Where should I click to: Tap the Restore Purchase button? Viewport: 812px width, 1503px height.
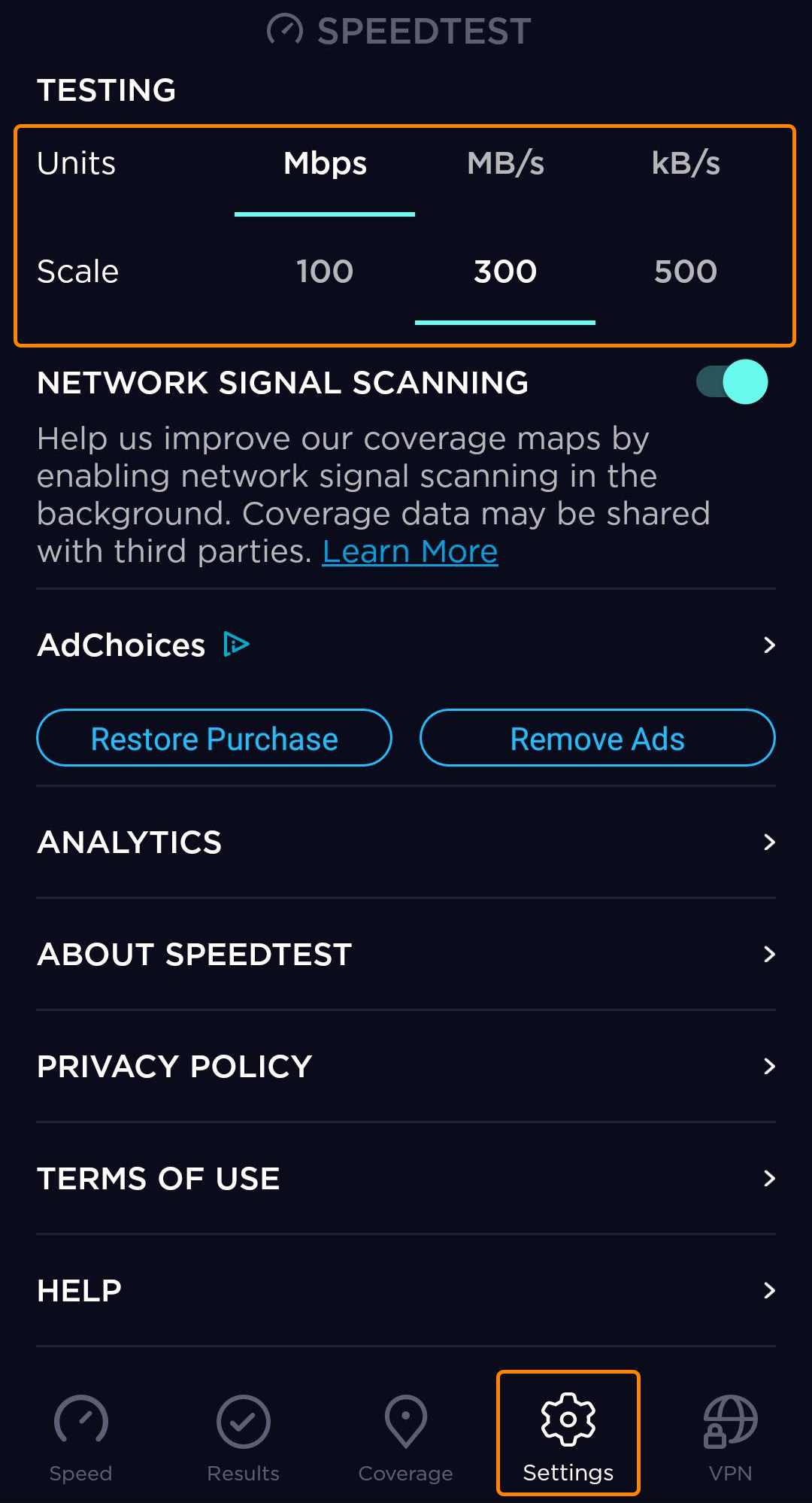214,738
